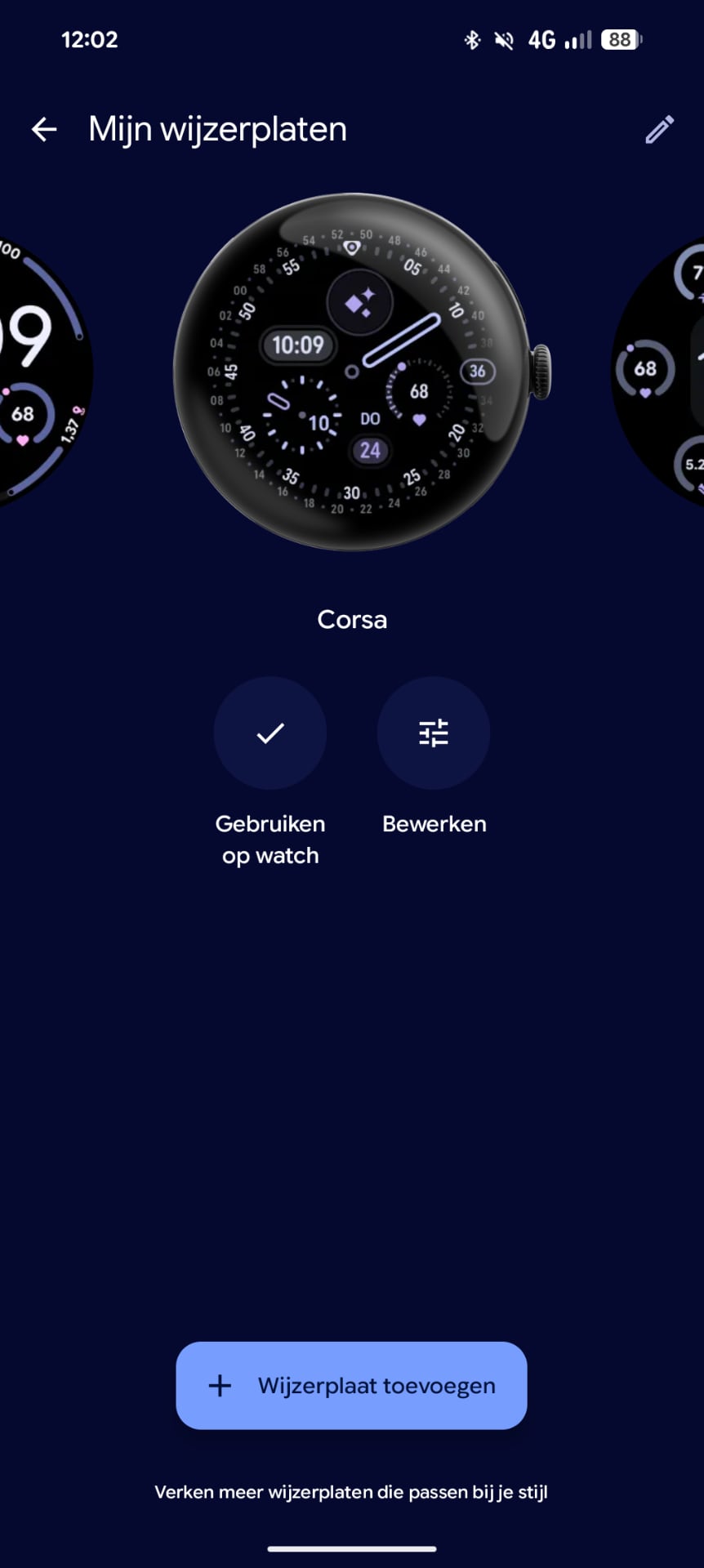Image resolution: width=704 pixels, height=1568 pixels.
Task: Open Bewerken to customize Corsa
Action: (434, 733)
